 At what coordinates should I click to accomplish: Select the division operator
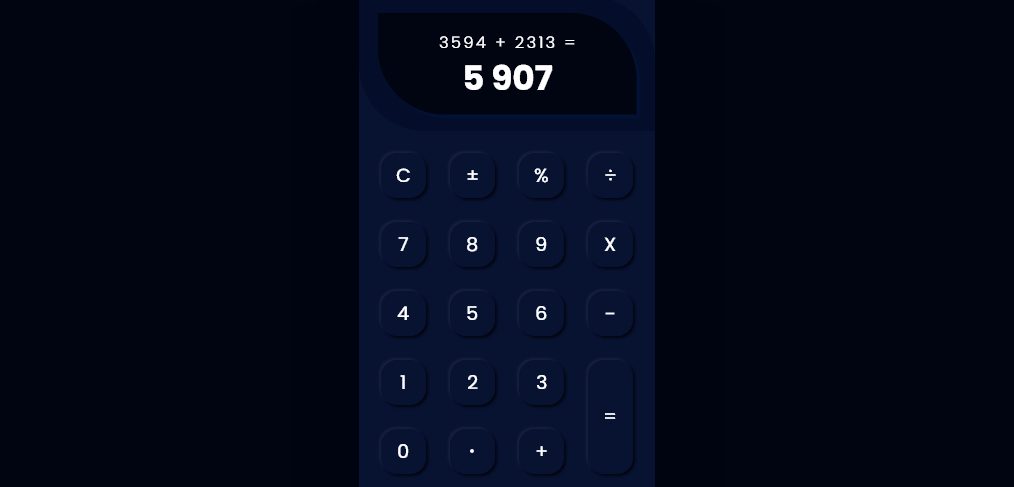[610, 175]
